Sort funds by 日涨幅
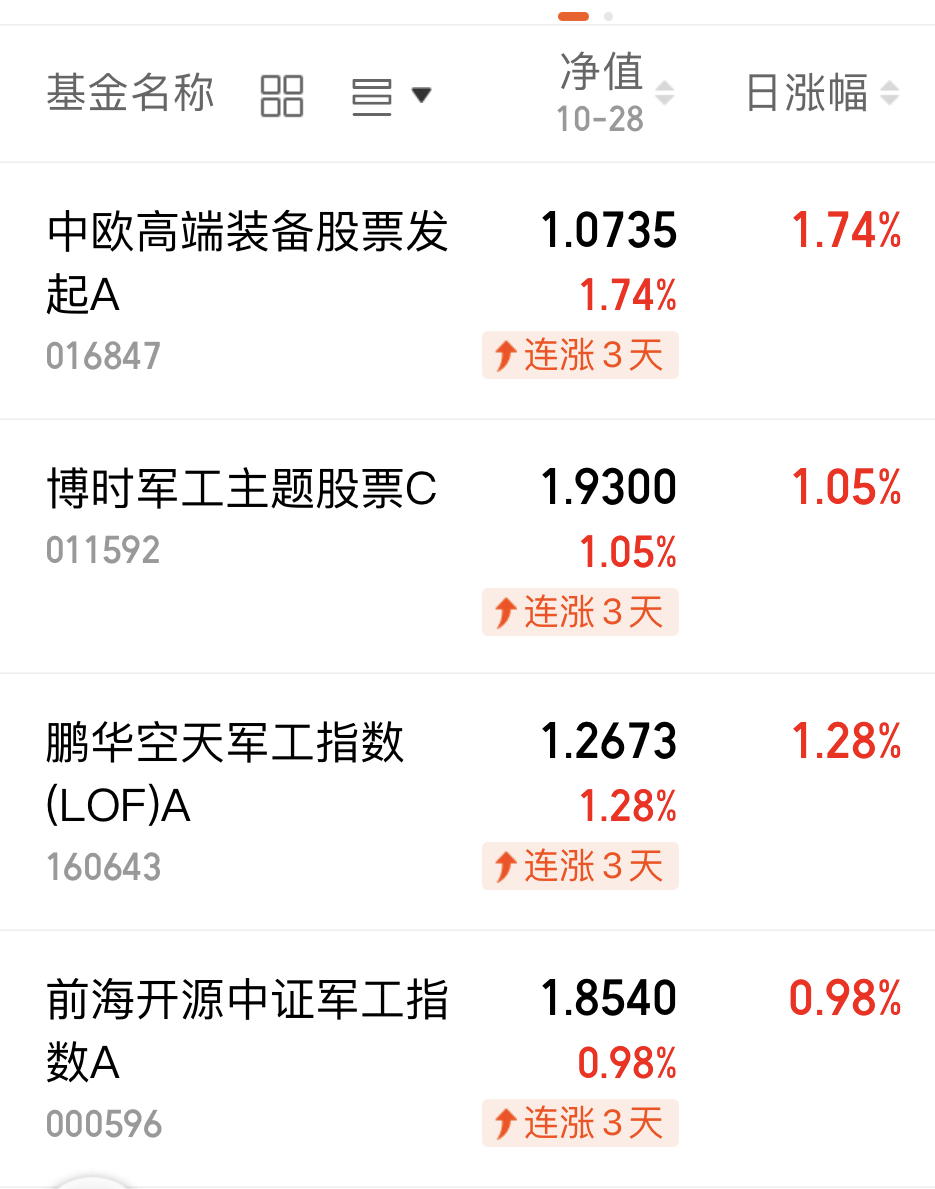 (822, 94)
